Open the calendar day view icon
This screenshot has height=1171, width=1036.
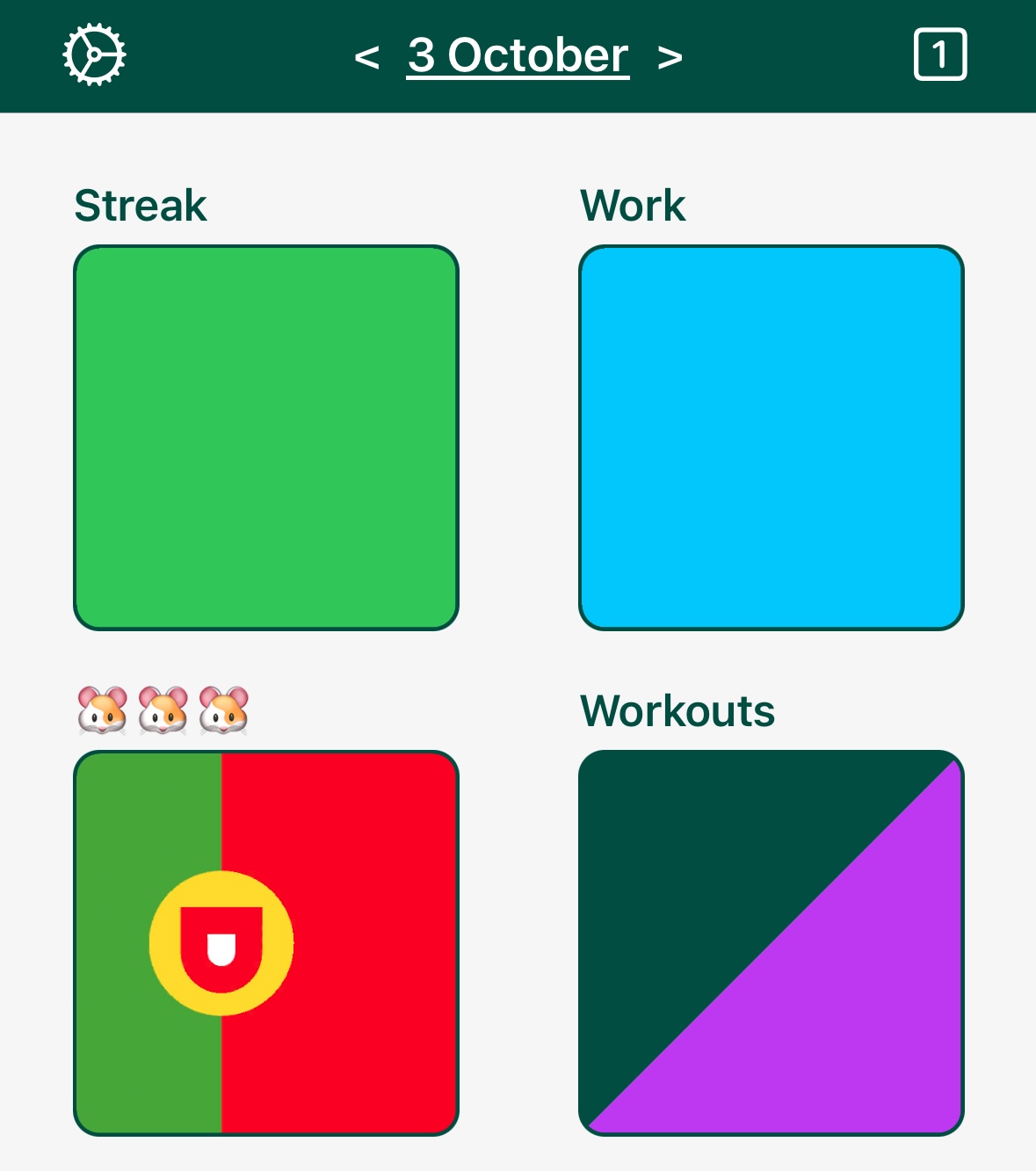tap(940, 55)
